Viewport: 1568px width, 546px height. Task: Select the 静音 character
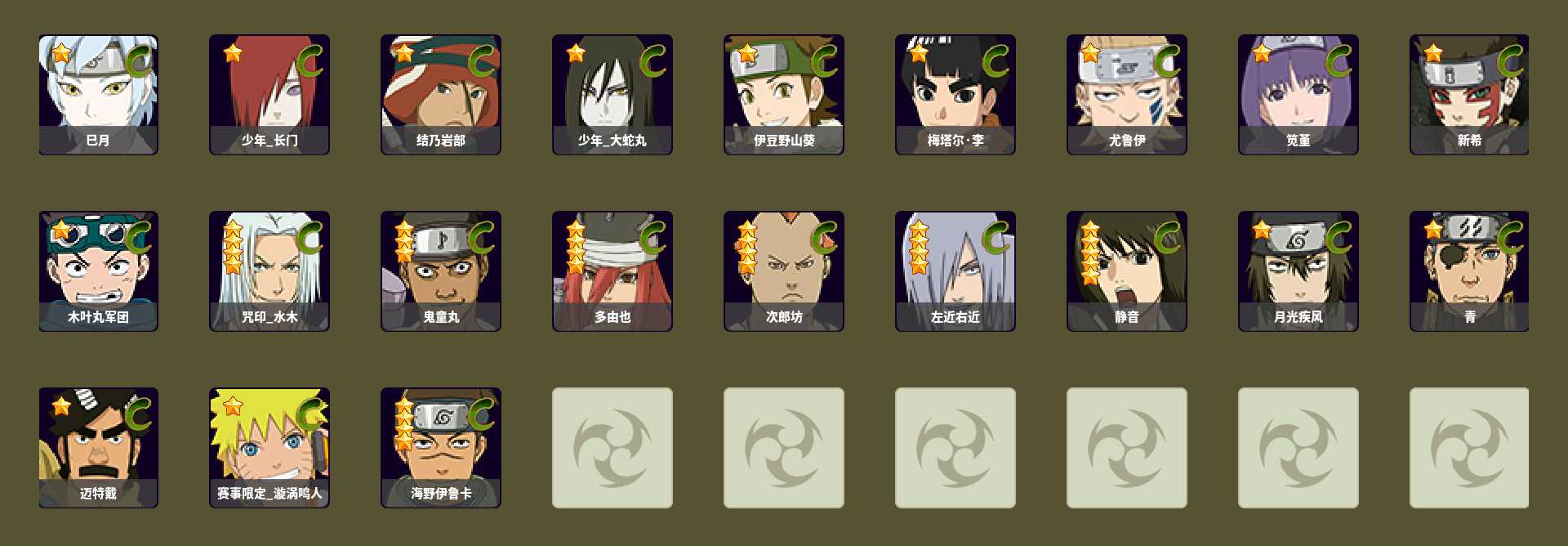tap(1127, 271)
